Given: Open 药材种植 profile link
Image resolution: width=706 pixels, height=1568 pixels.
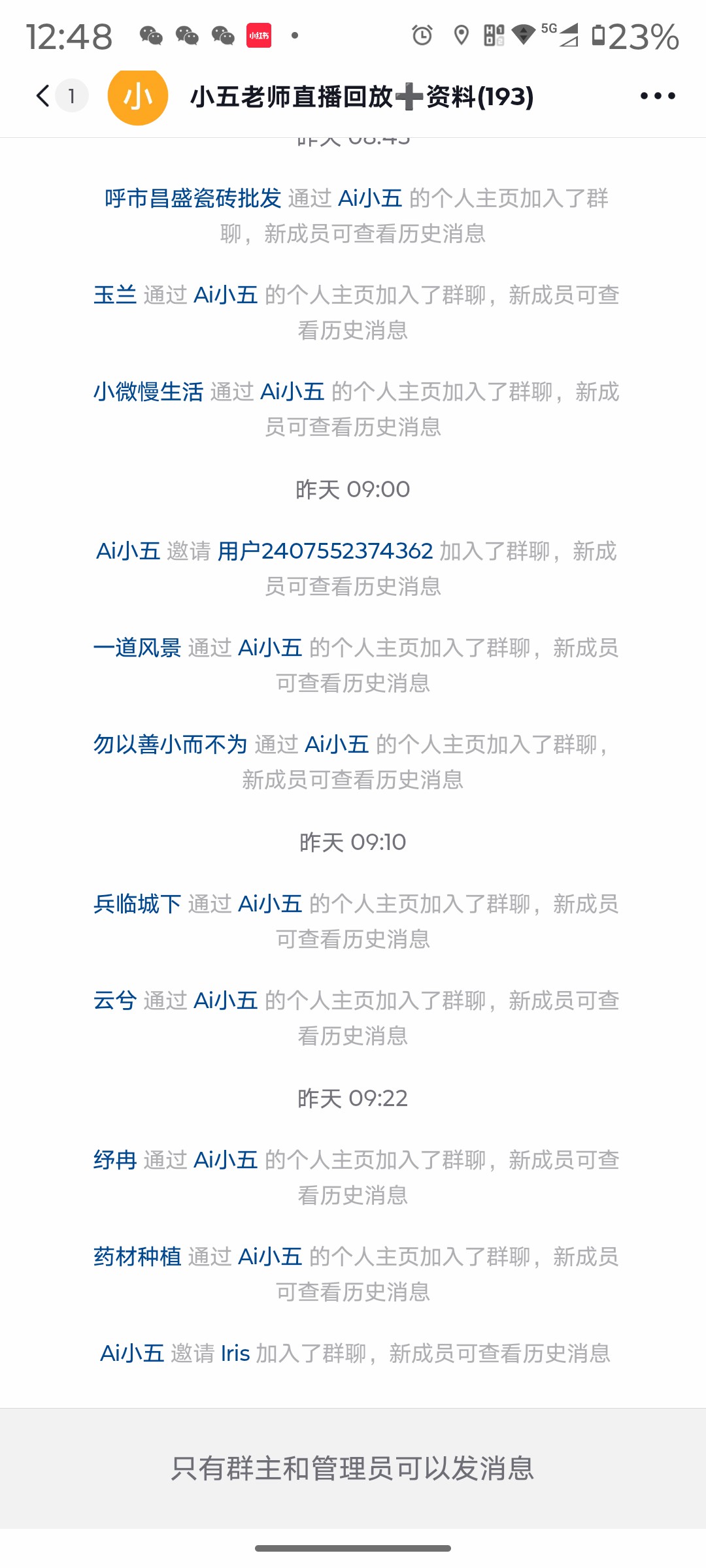Looking at the screenshot, I should [x=137, y=1256].
